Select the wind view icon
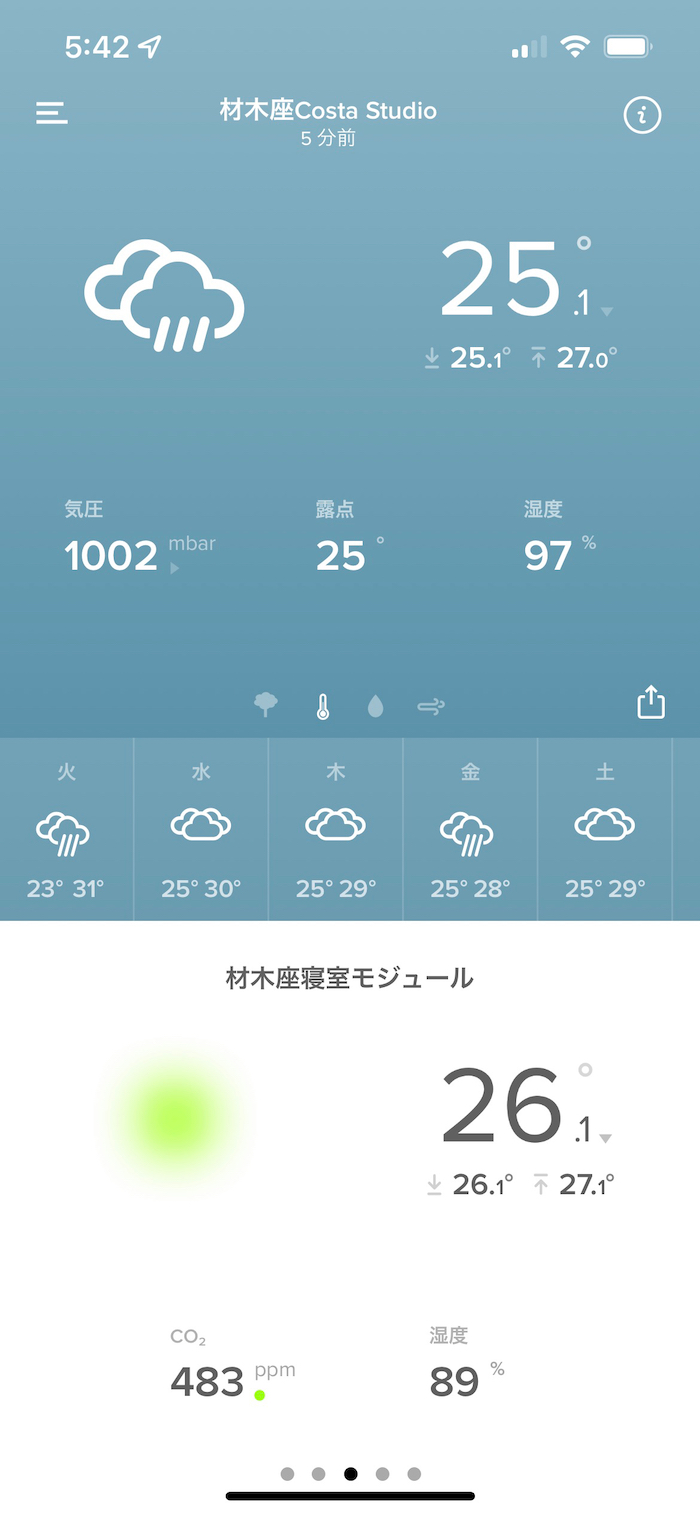 (x=431, y=707)
